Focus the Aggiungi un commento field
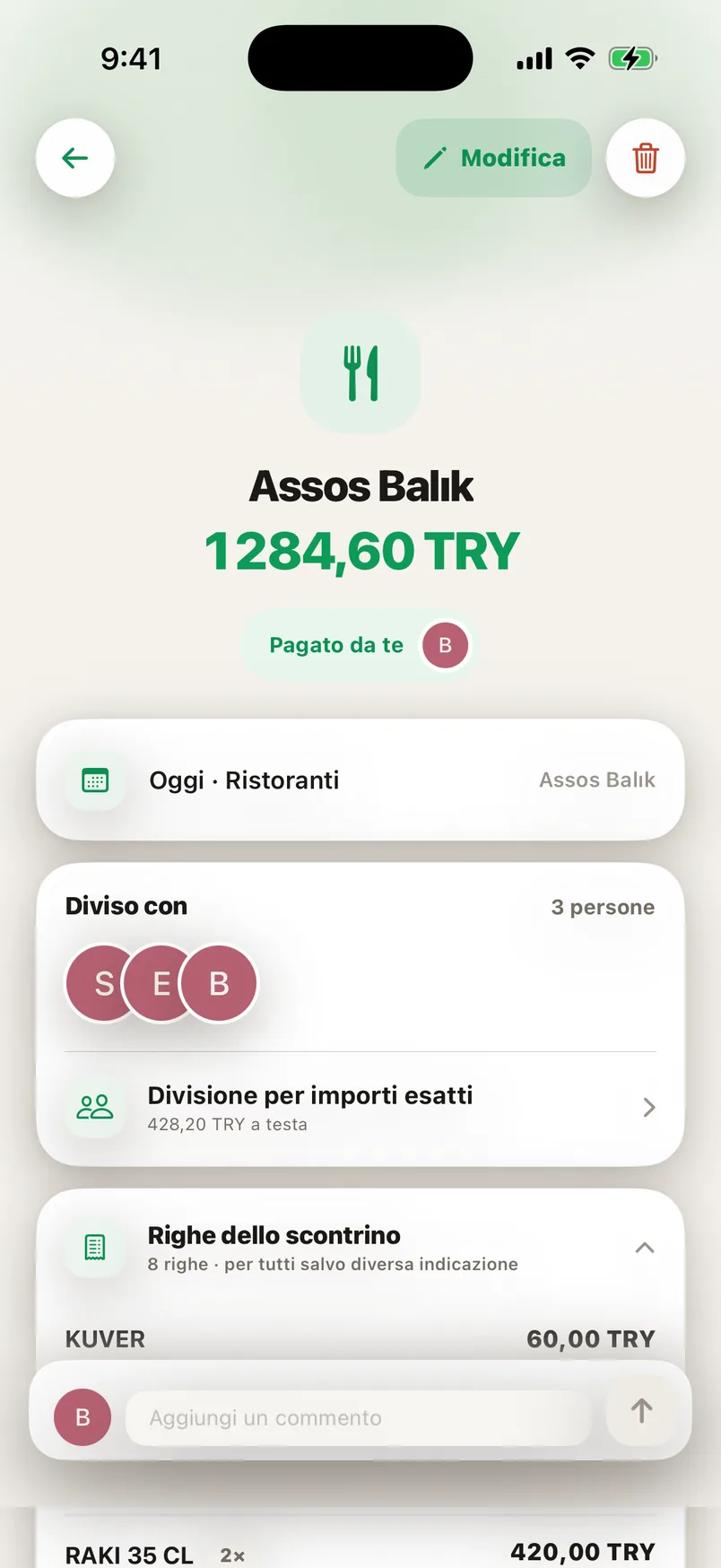Viewport: 721px width, 1568px height. click(359, 1417)
